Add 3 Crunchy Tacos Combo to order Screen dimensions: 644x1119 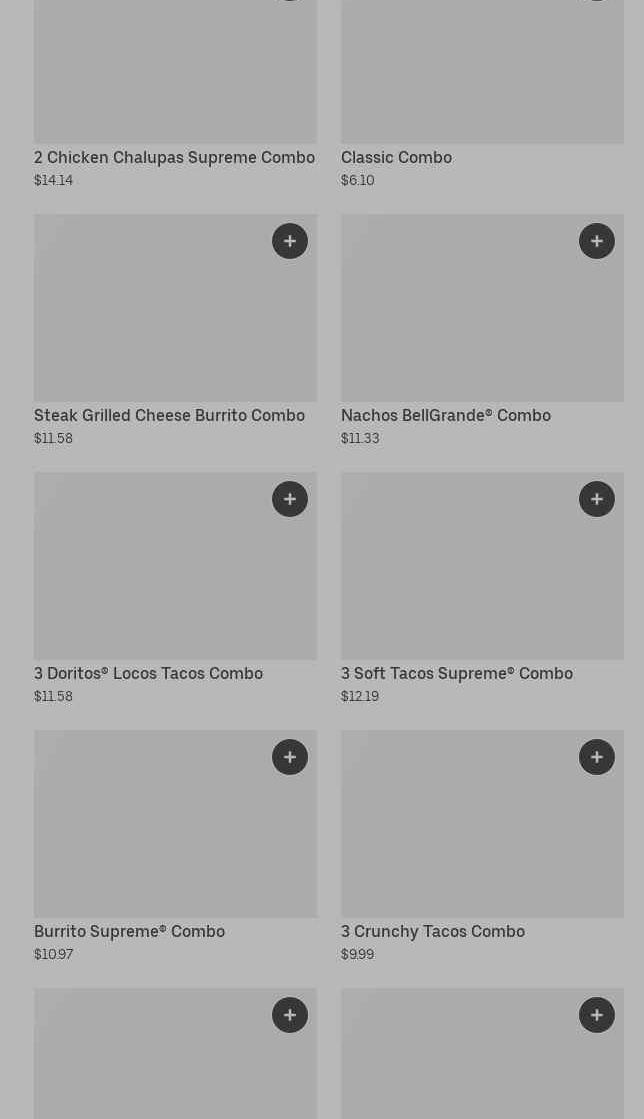[597, 757]
